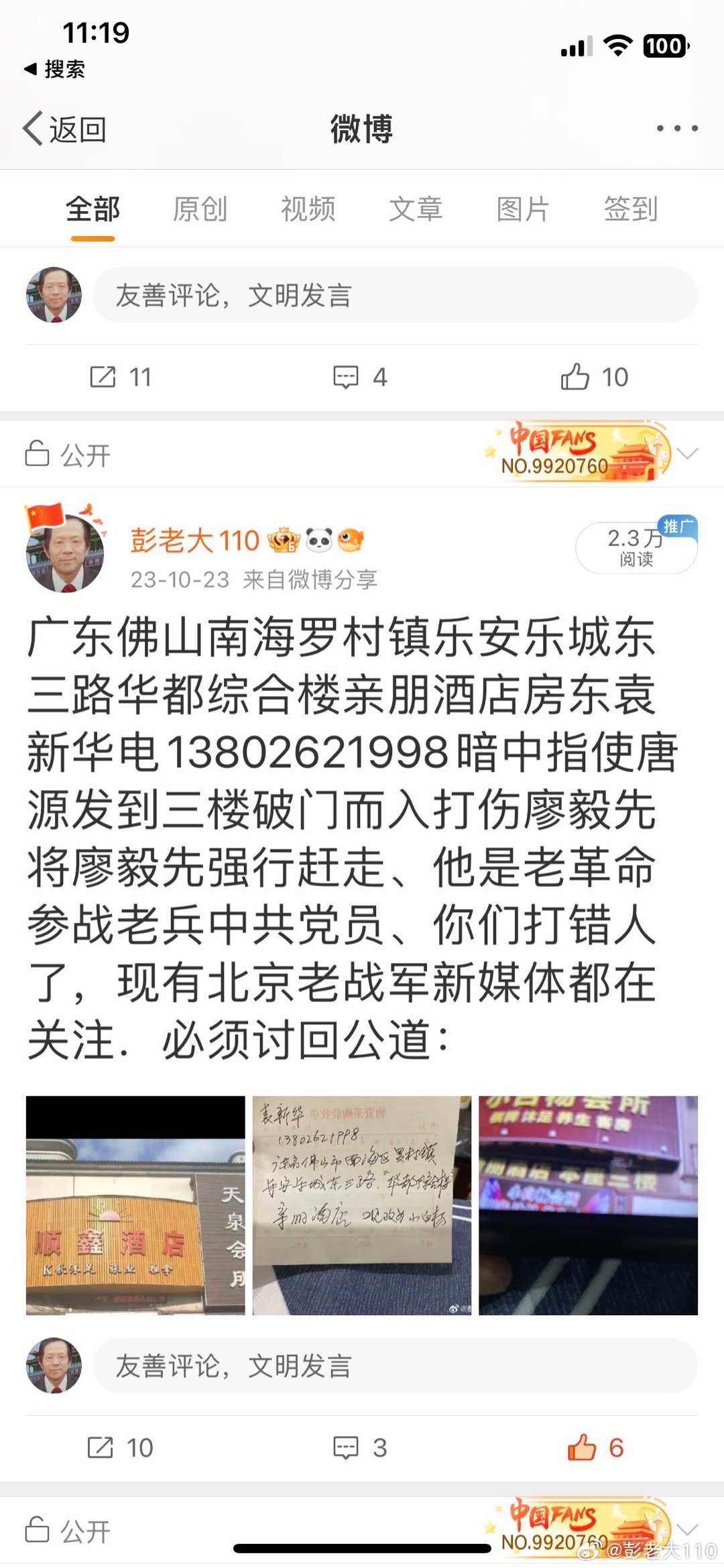The image size is (724, 1568).
Task: Select the 签到 tab
Action: click(x=631, y=209)
